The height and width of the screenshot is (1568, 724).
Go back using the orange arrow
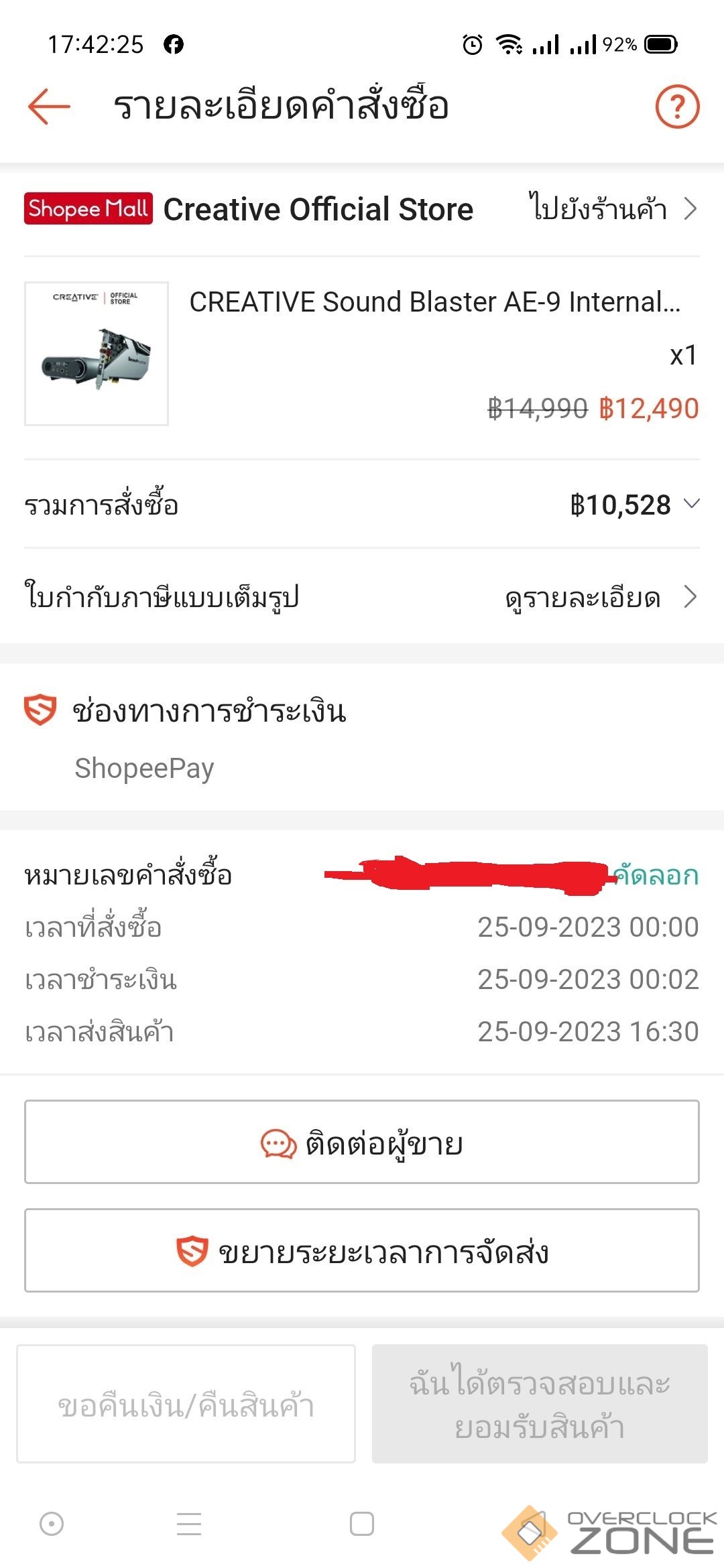[x=49, y=106]
